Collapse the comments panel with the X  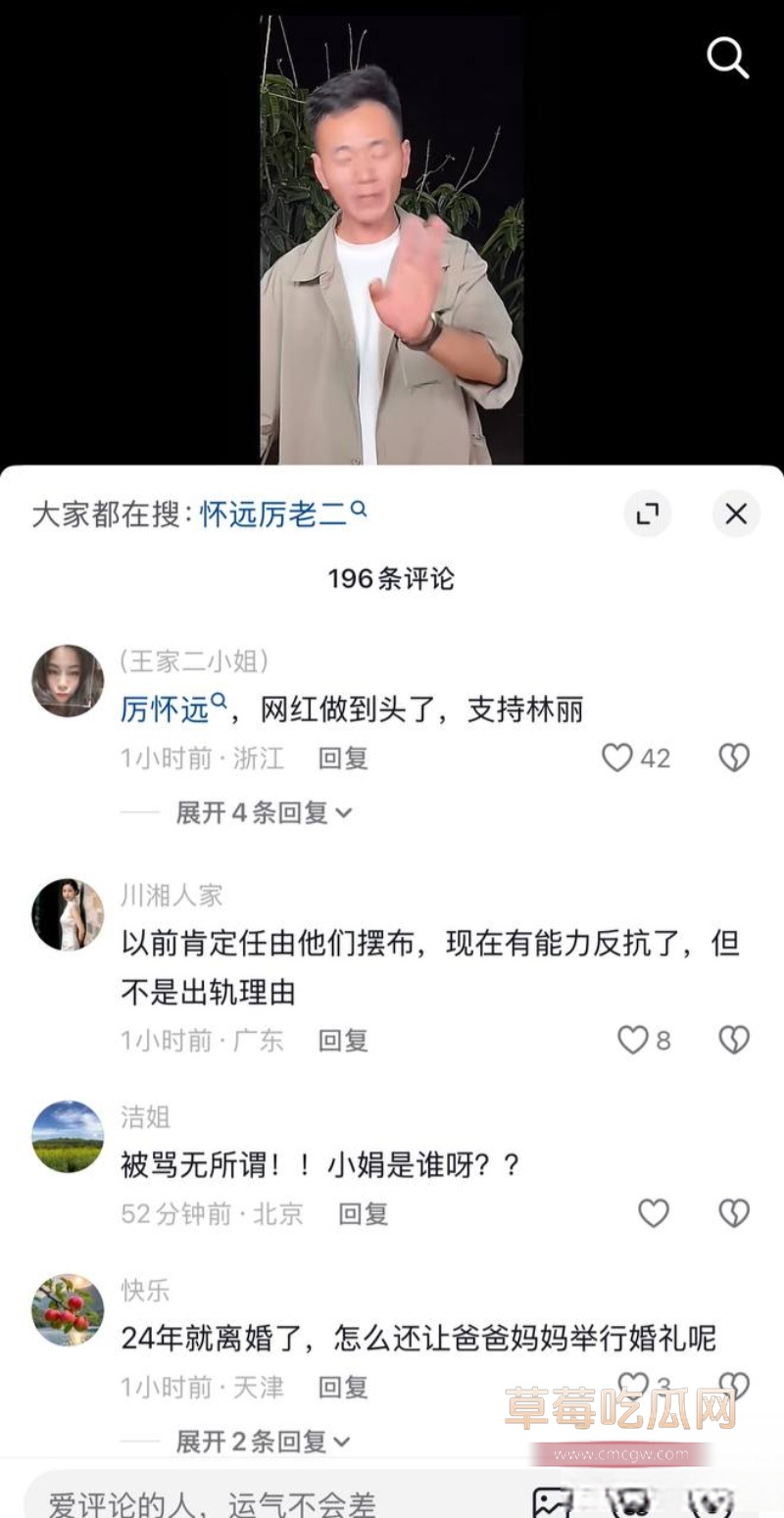point(736,514)
